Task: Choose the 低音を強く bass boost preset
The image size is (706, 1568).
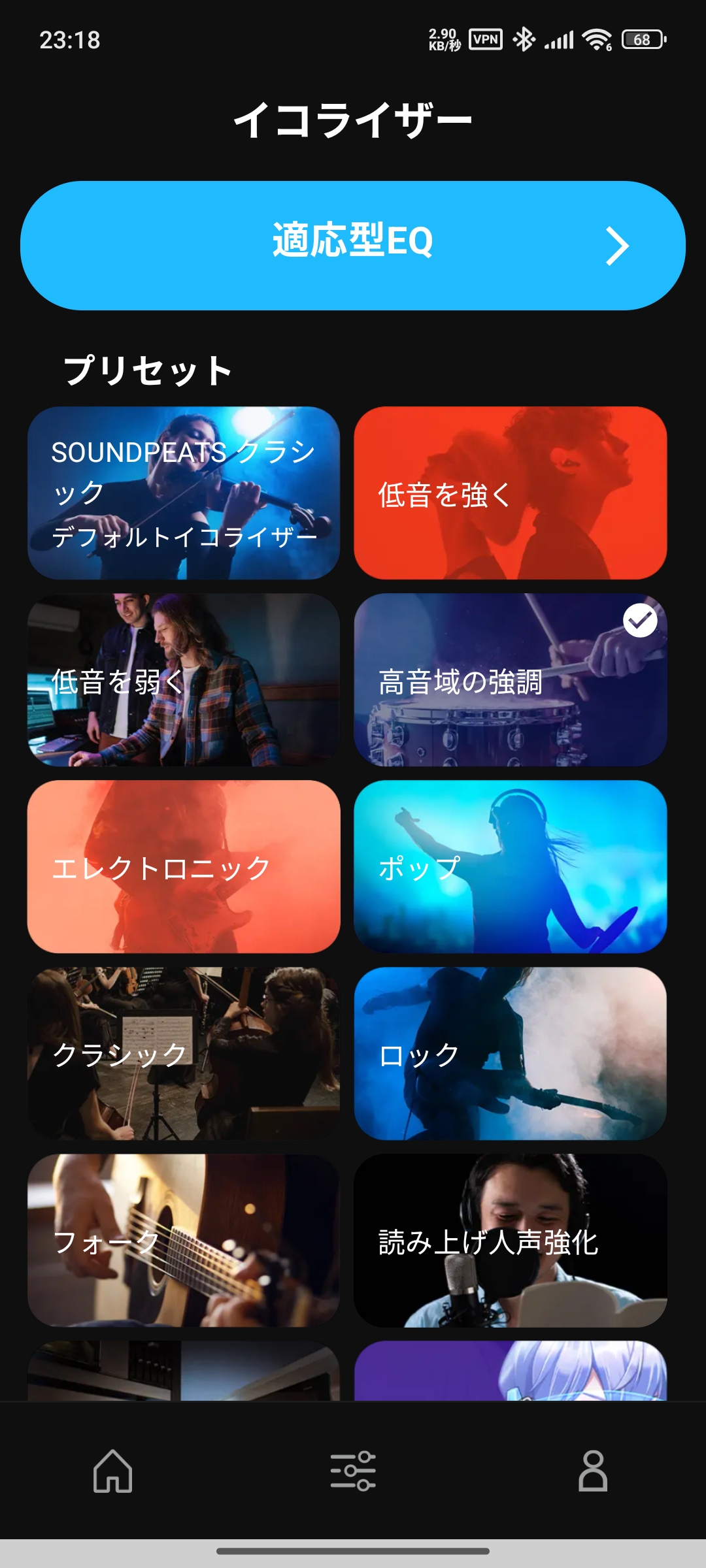Action: point(510,493)
